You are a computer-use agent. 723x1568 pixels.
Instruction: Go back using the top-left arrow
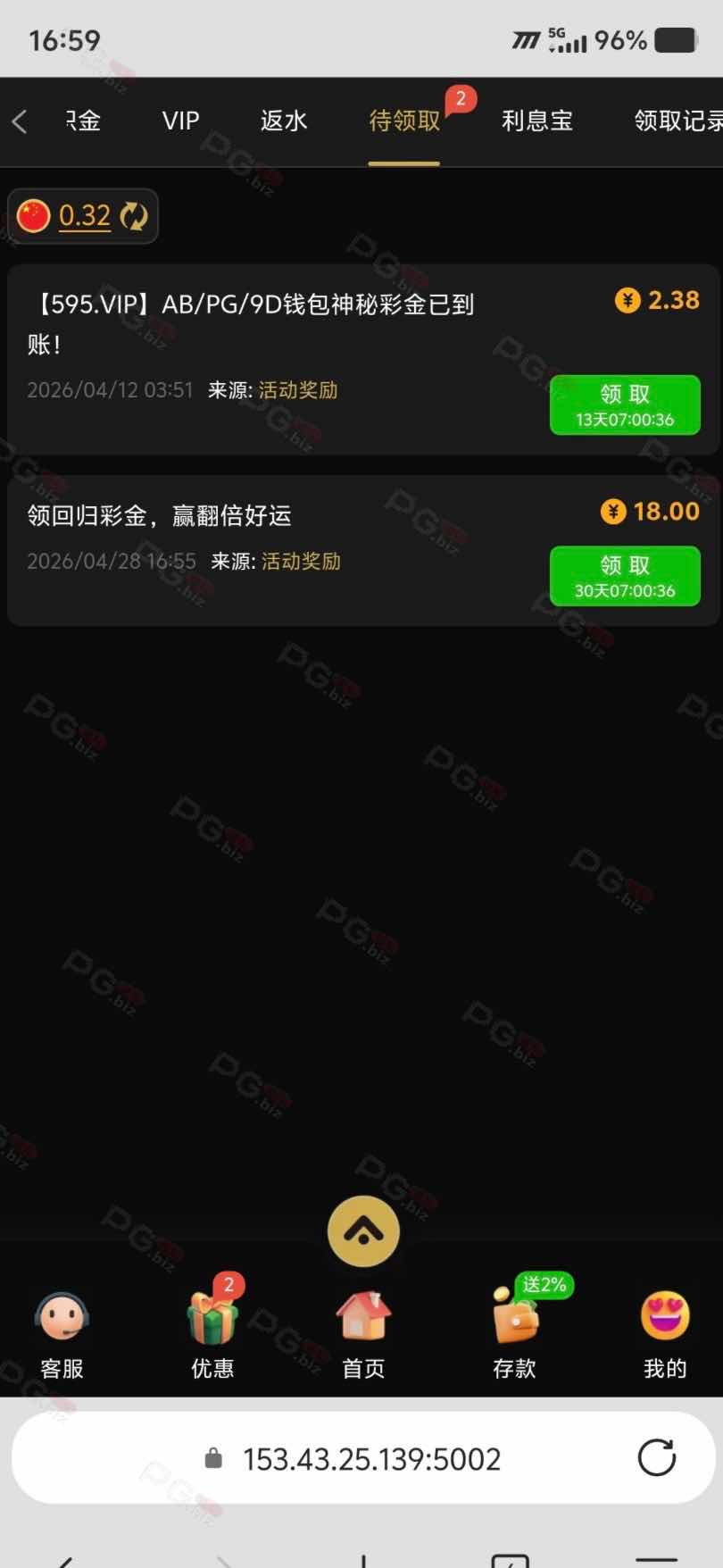tap(20, 121)
